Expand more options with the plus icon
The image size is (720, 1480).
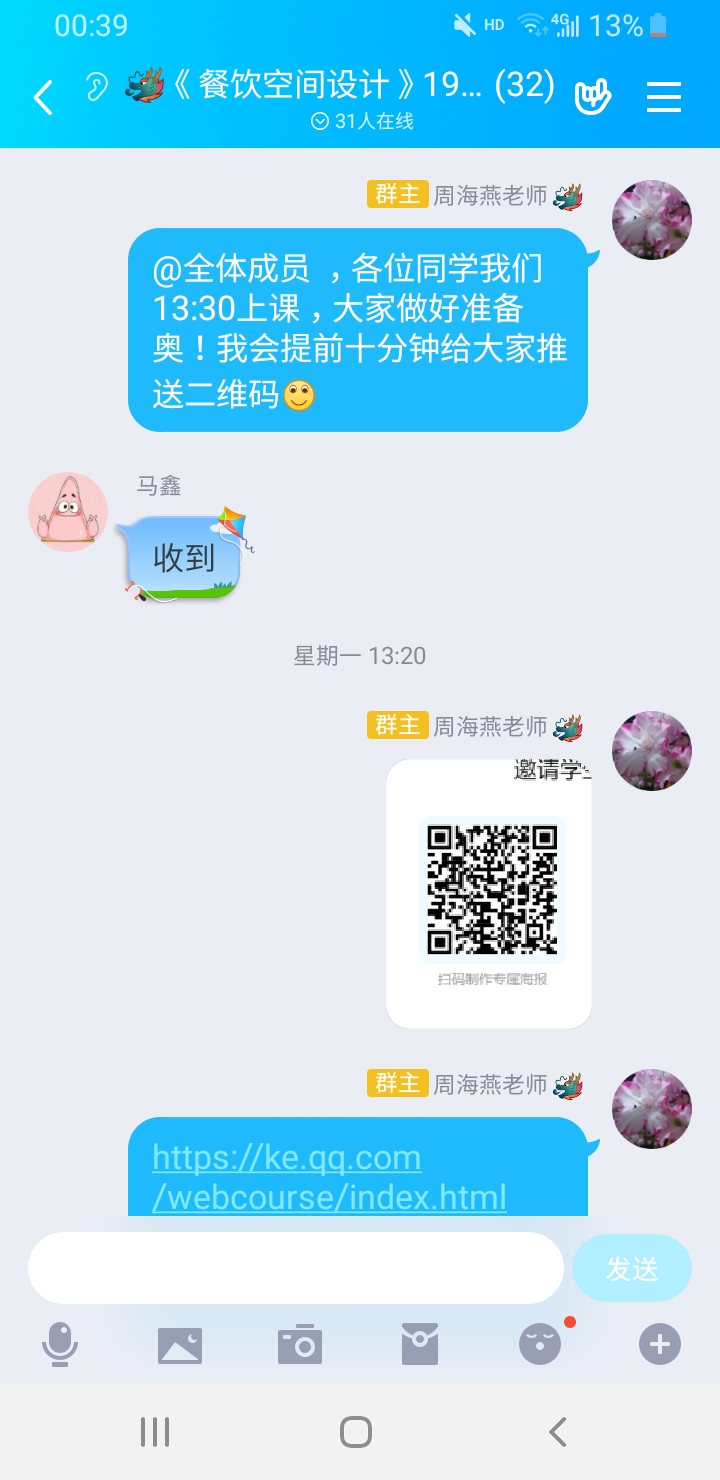coord(660,1345)
